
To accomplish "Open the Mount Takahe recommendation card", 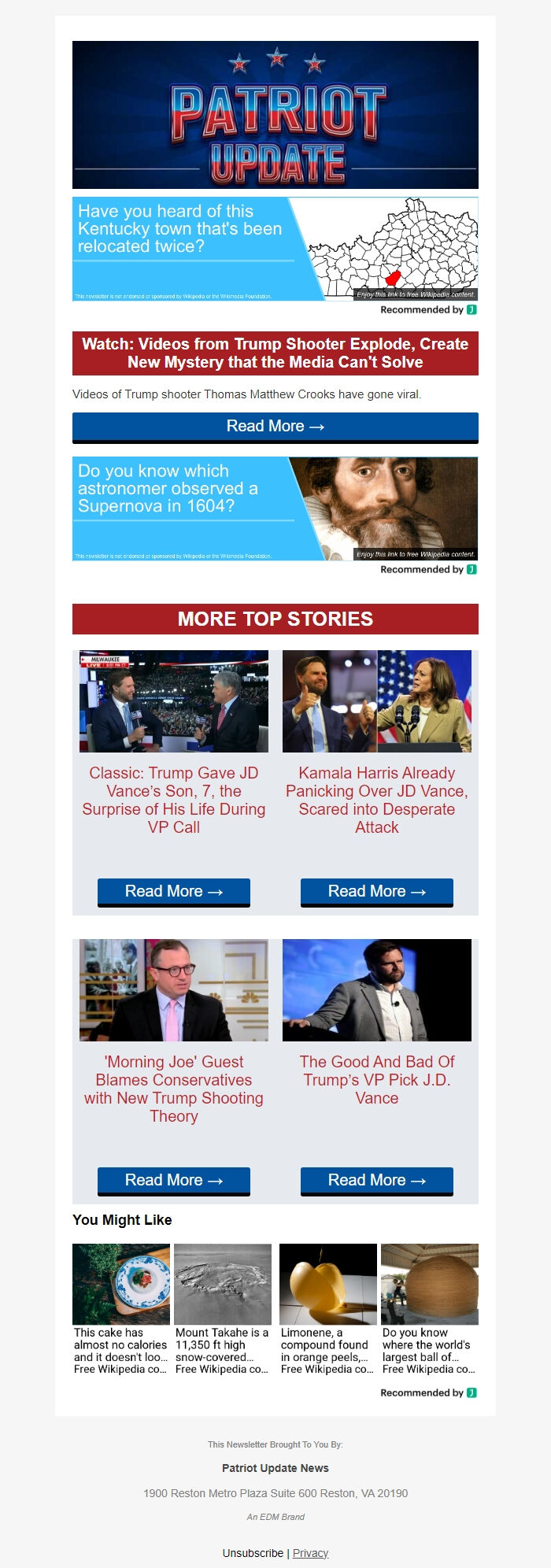I will coord(222,1309).
